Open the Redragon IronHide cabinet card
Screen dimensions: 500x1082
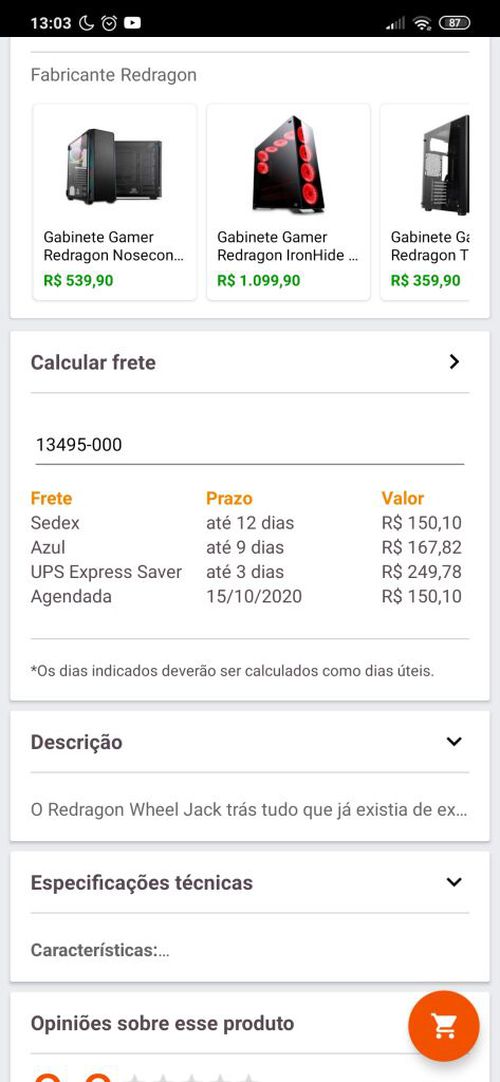click(288, 202)
